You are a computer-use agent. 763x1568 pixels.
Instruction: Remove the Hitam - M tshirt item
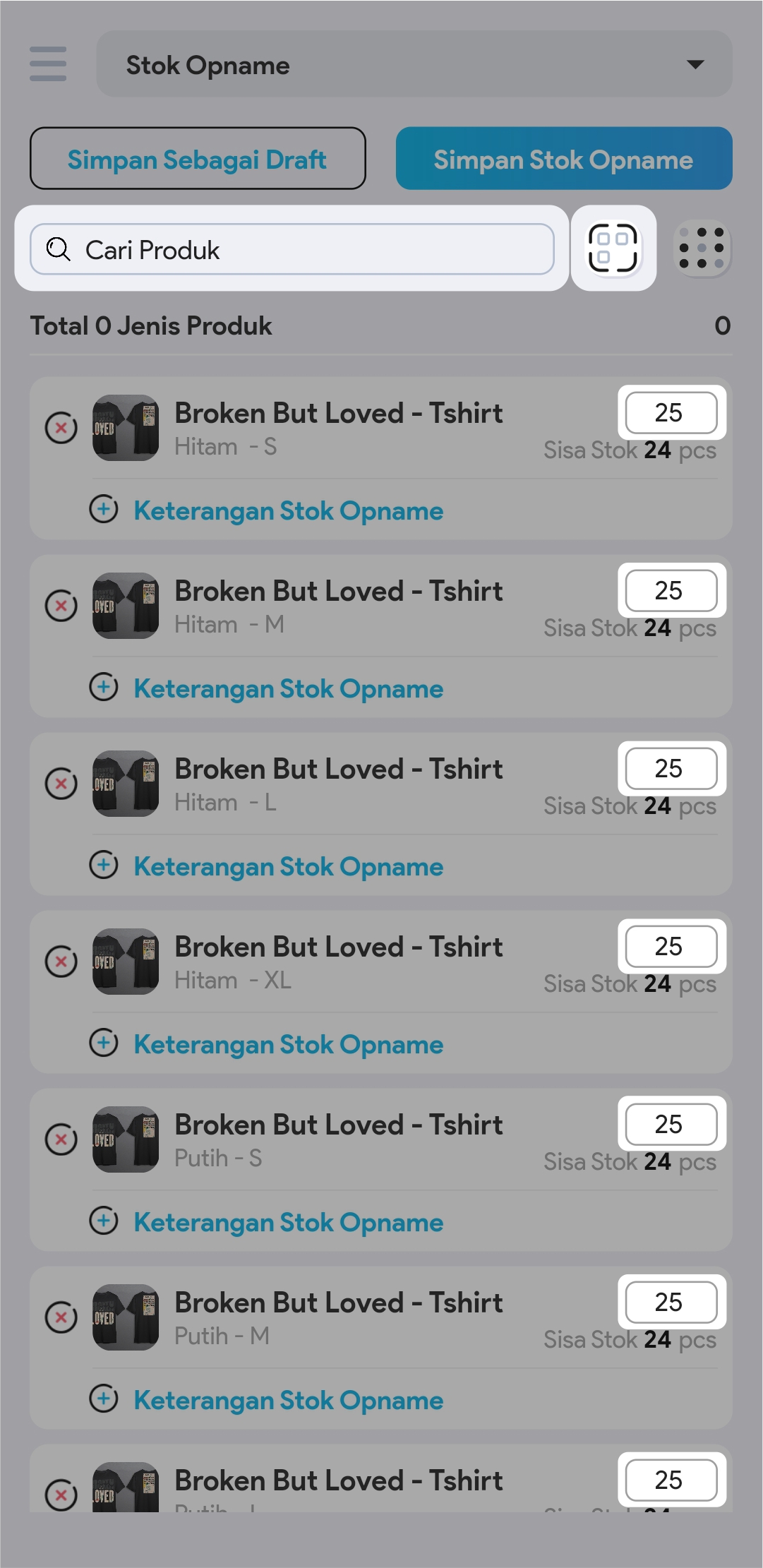(x=61, y=606)
